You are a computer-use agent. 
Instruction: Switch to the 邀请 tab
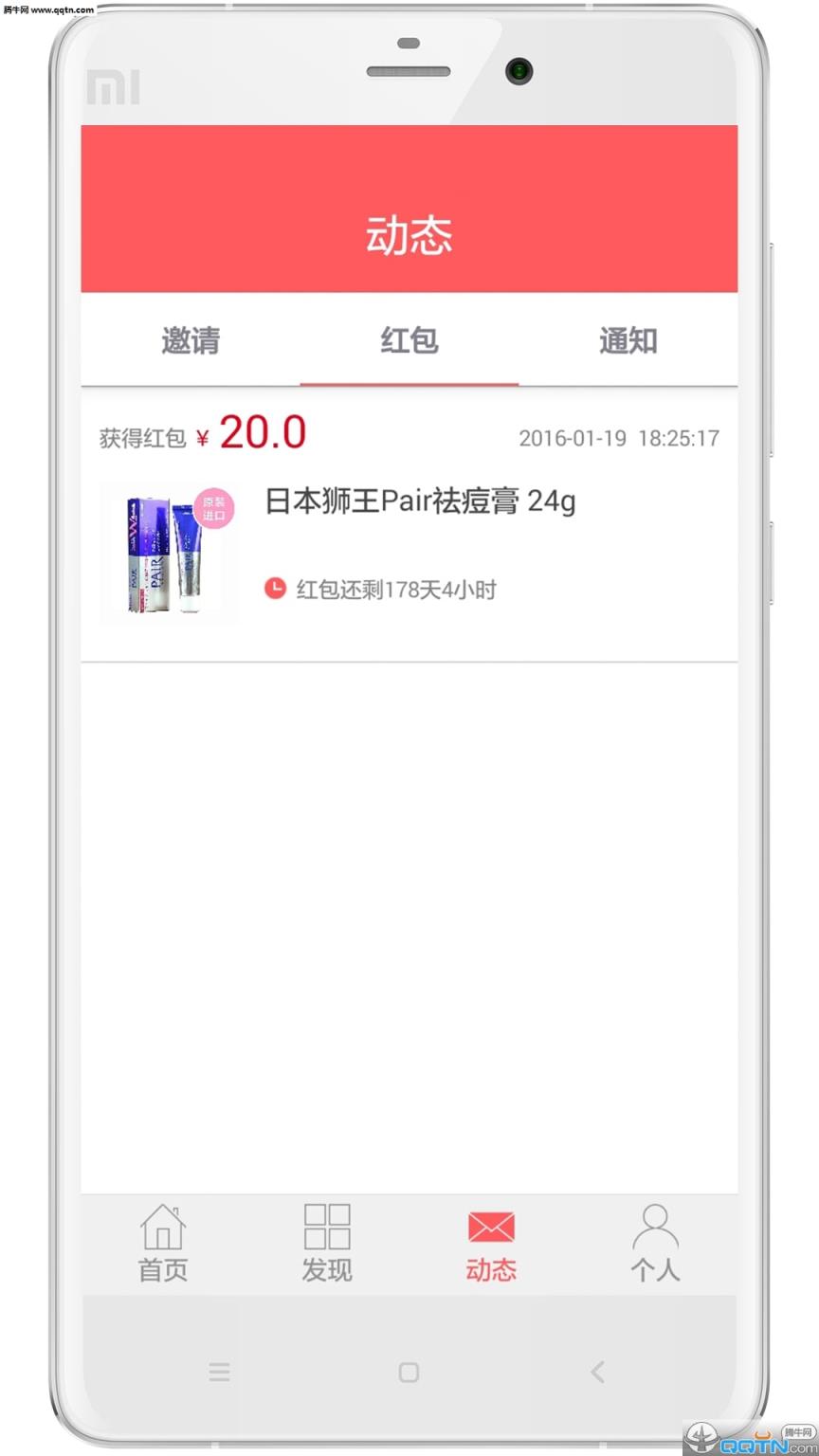click(191, 341)
